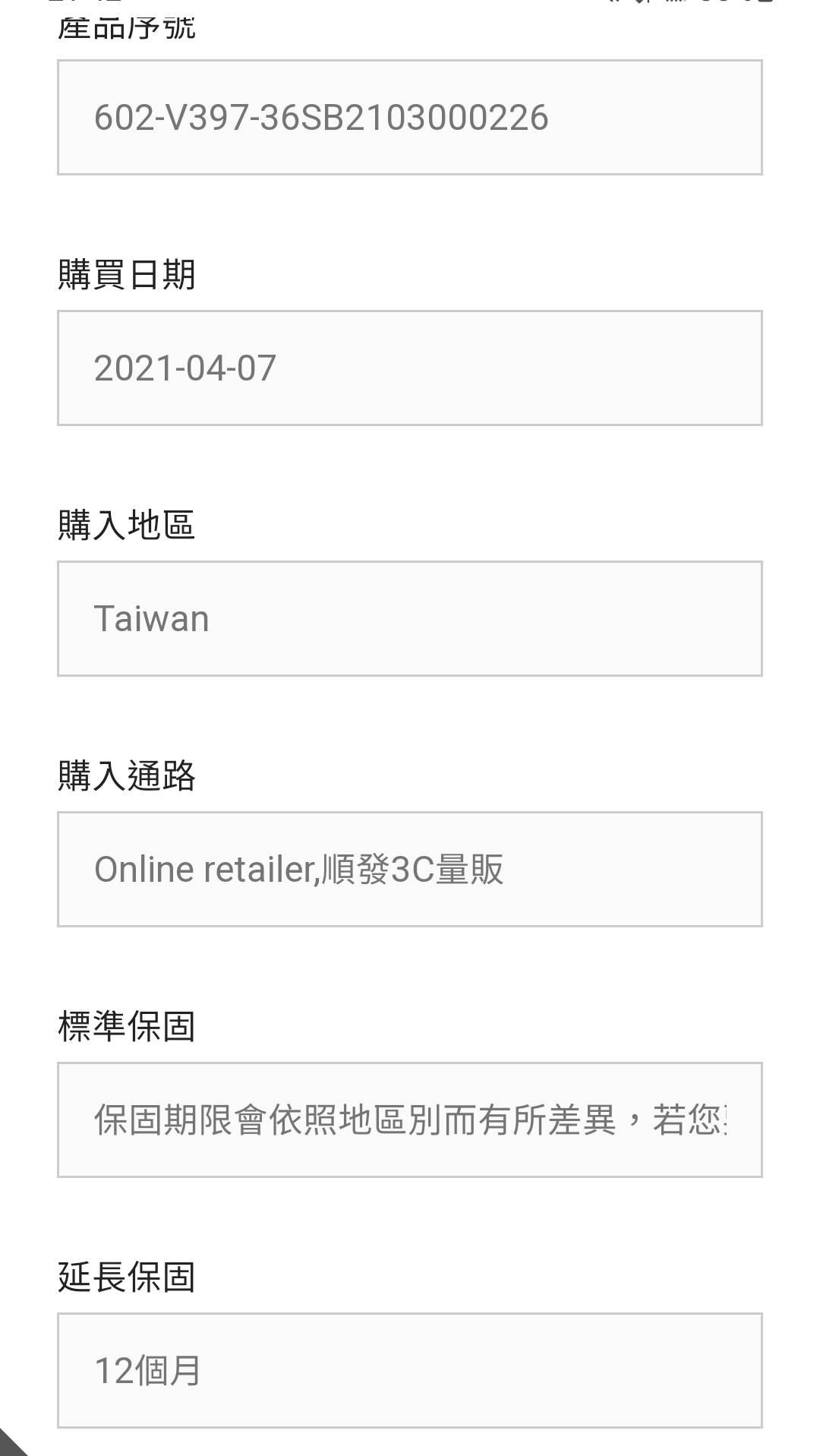
Task: Tap the product serial number field
Action: 410,118
